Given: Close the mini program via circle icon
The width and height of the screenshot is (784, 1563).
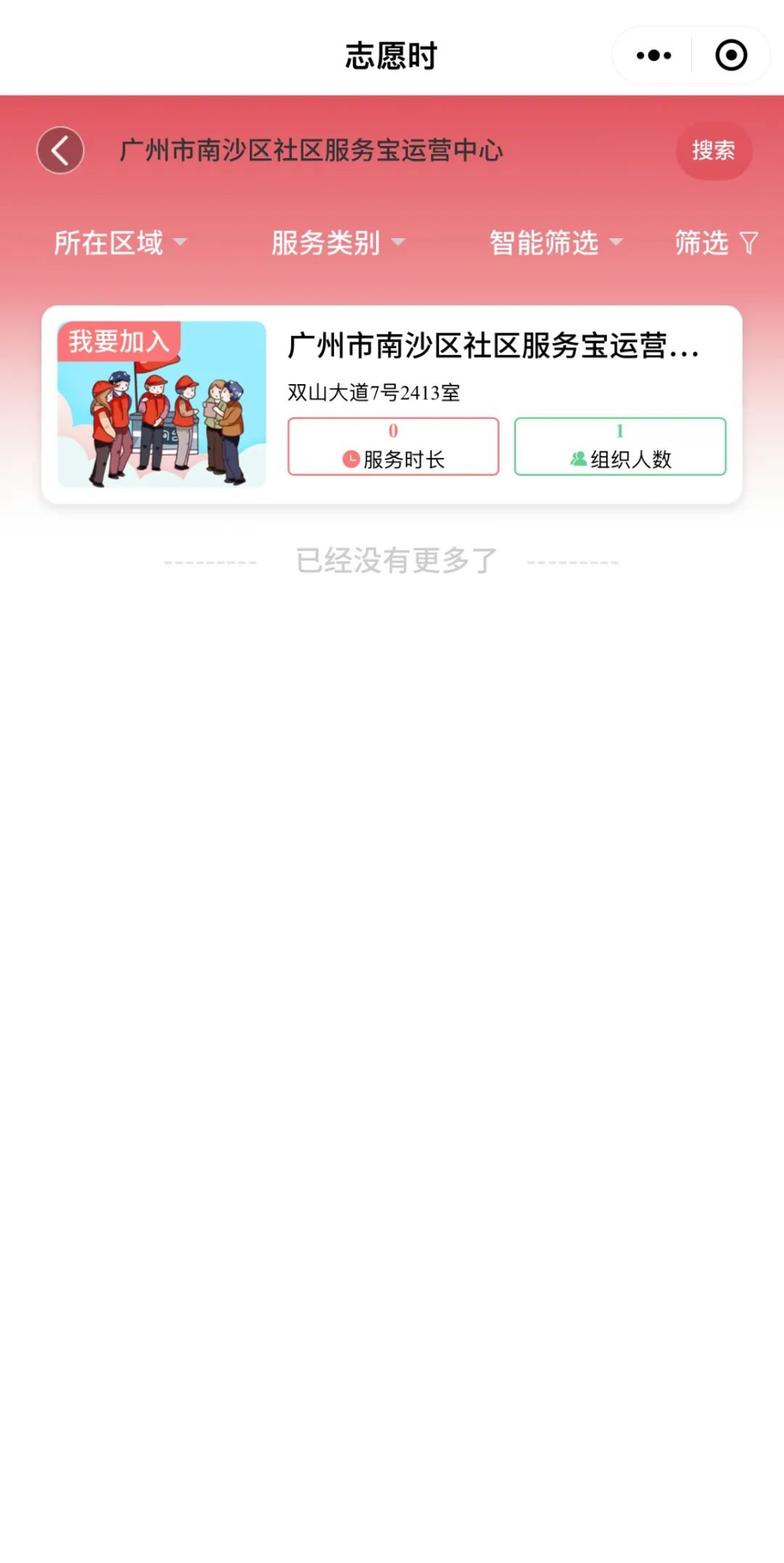Looking at the screenshot, I should coord(730,55).
